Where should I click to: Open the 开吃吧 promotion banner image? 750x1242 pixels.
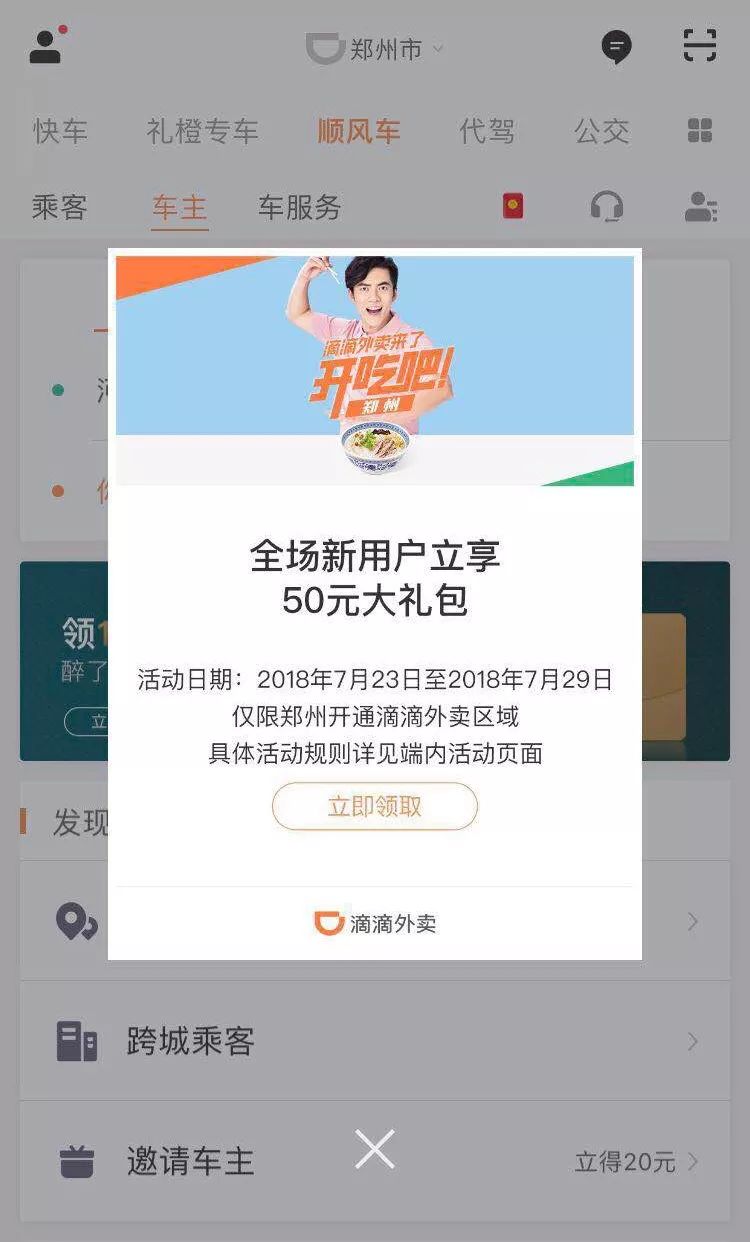coord(374,371)
